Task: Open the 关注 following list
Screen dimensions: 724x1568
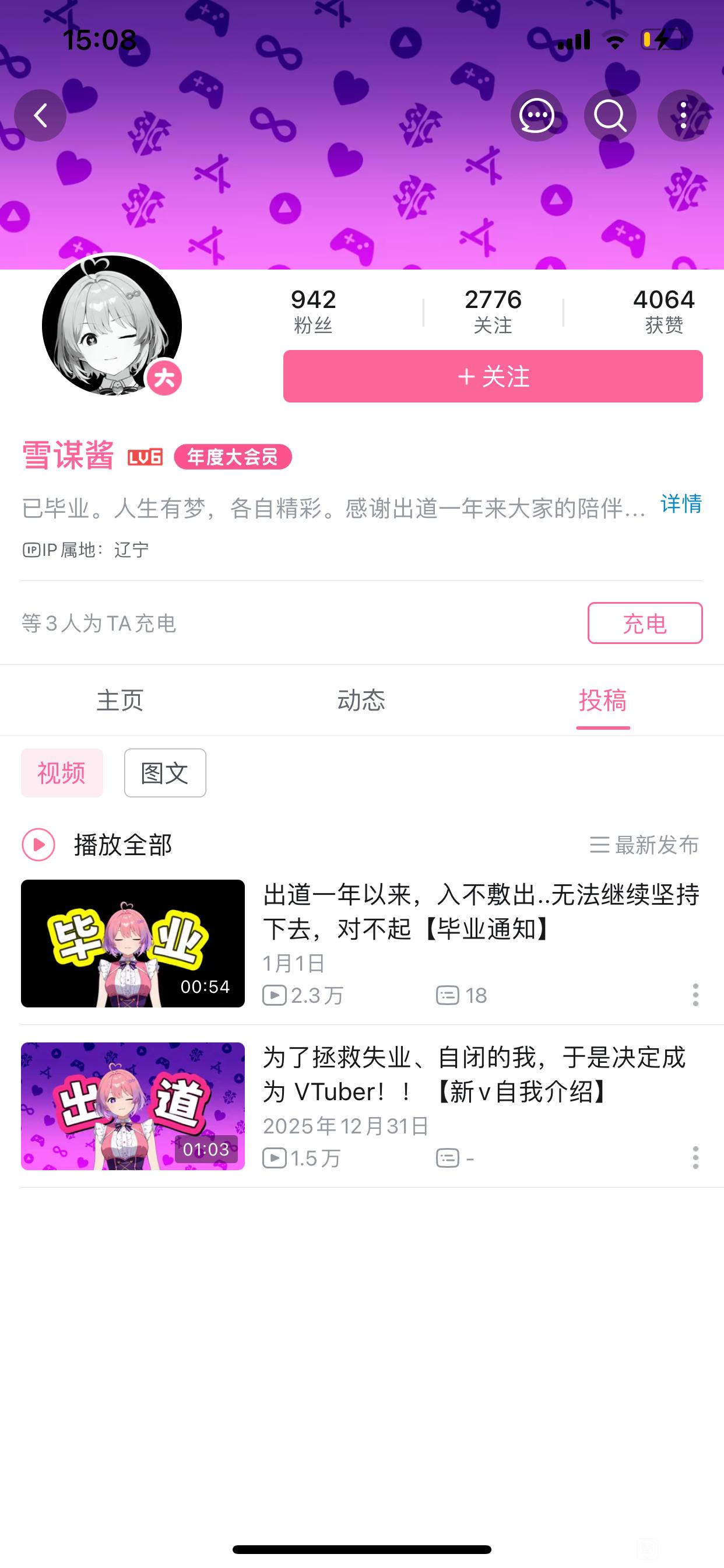Action: [493, 311]
